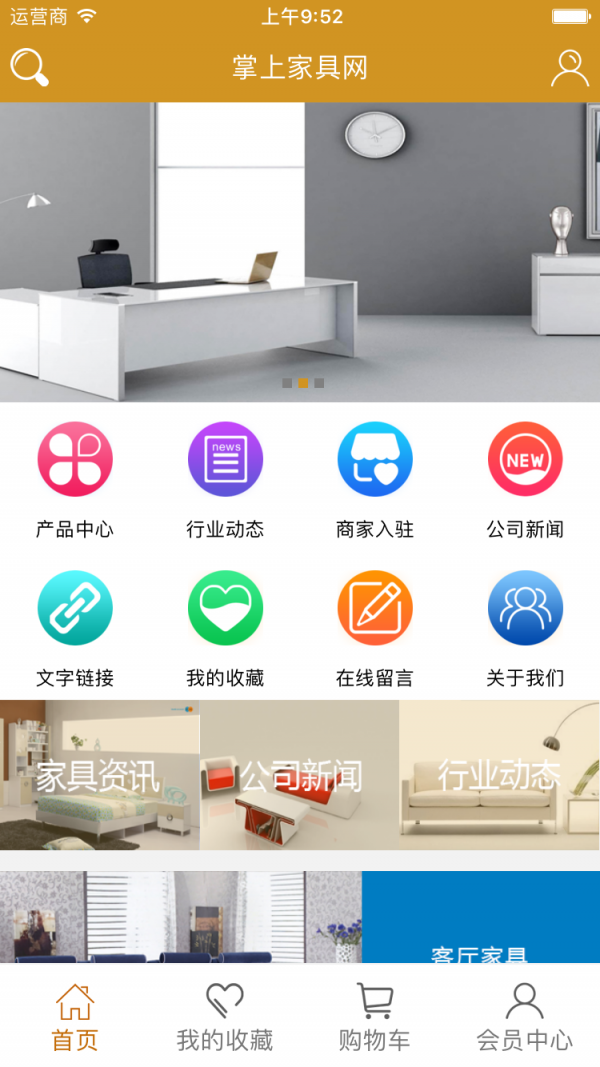The width and height of the screenshot is (600, 1067).
Task: Switch to 我的收藏 bottom tab
Action: pos(225,1017)
